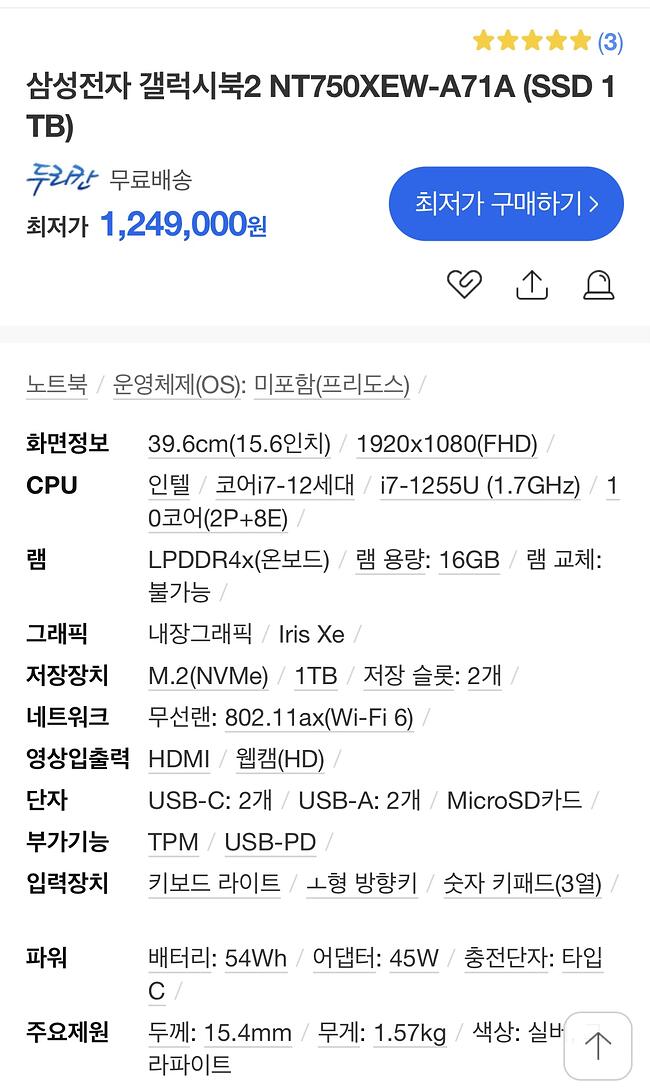This screenshot has width=650, height=1090.
Task: Open the i7-1255U (1.7GHz) link
Action: point(480,485)
